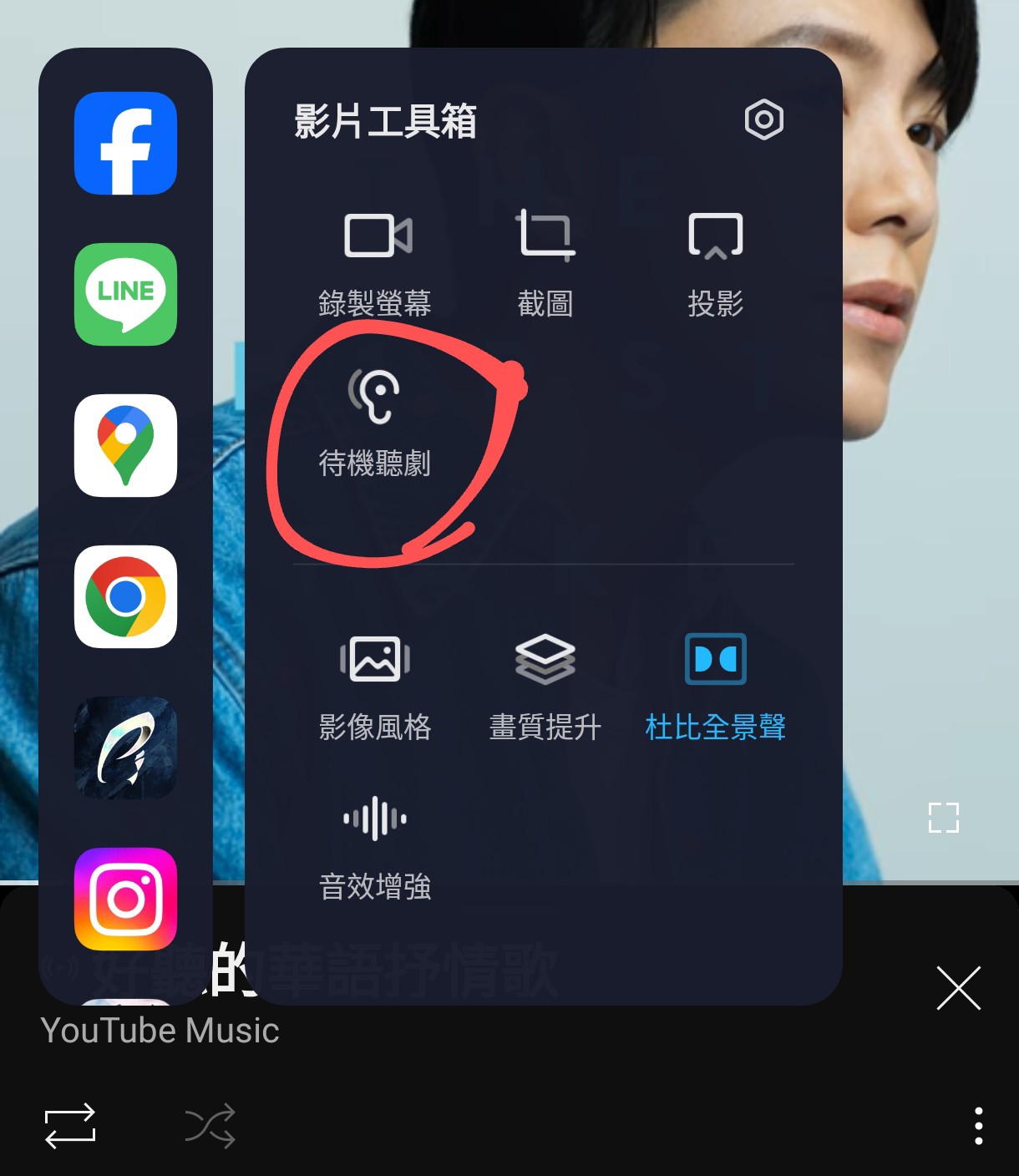This screenshot has width=1019, height=1176.
Task: Open image style (影像風格) option
Action: pyautogui.click(x=375, y=687)
